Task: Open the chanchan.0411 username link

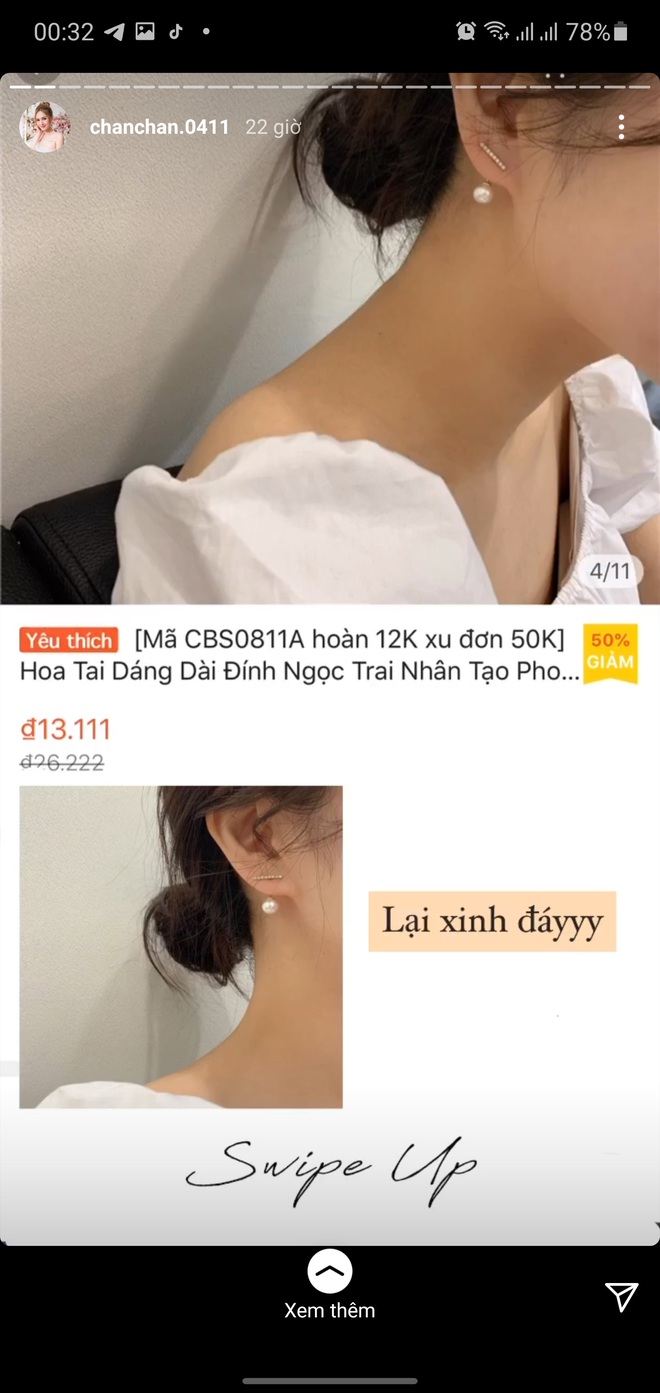Action: (159, 127)
